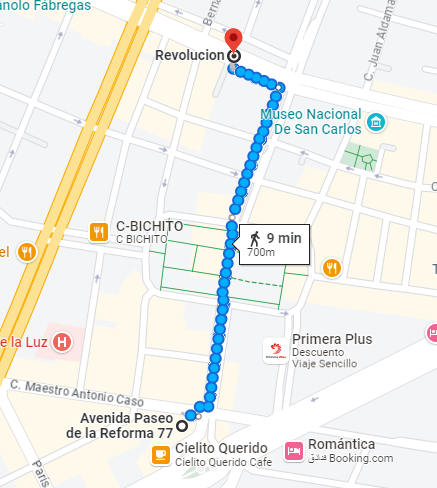Tap the Avenida Paseo de la Reforma 77 start point
The height and width of the screenshot is (488, 437).
coord(182,426)
